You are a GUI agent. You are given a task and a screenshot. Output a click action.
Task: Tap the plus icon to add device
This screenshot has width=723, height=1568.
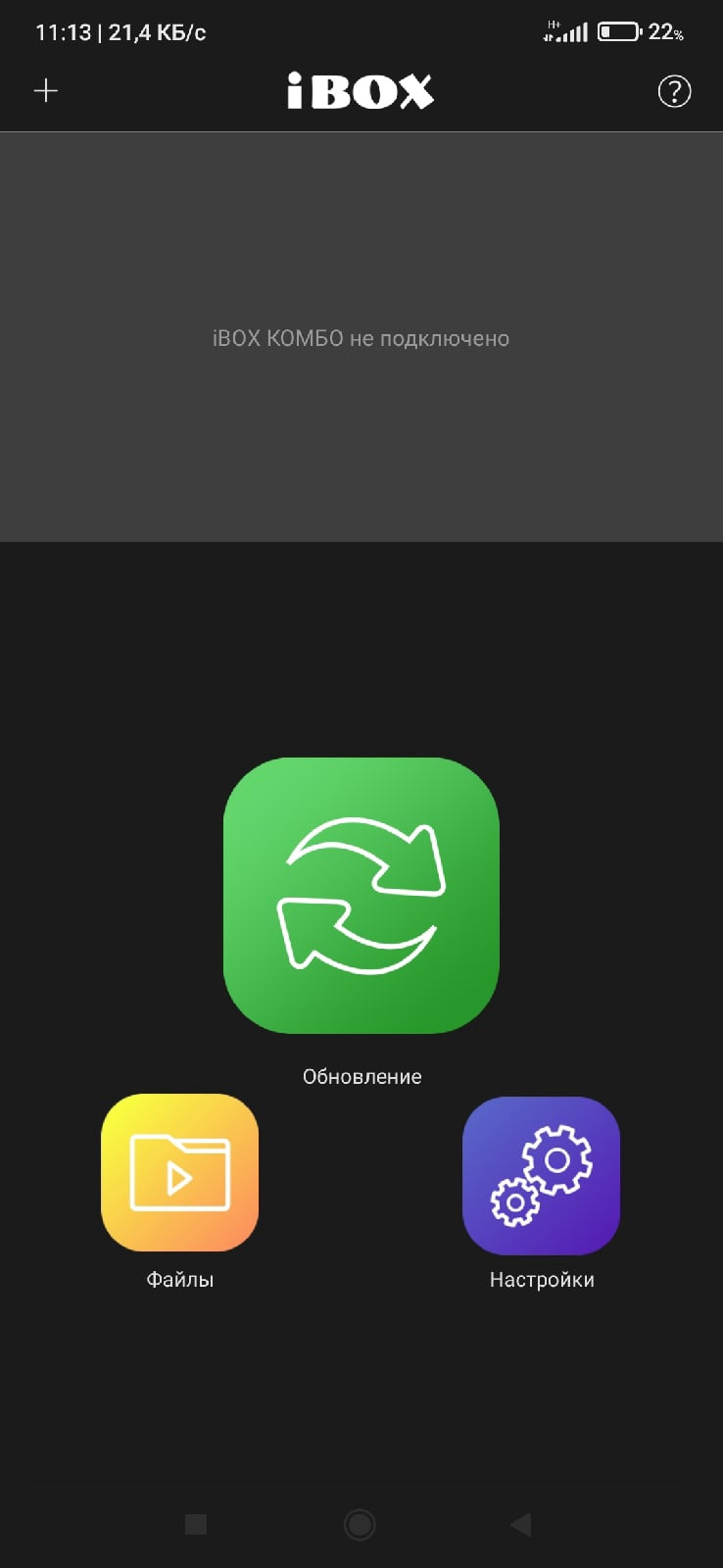click(x=46, y=91)
